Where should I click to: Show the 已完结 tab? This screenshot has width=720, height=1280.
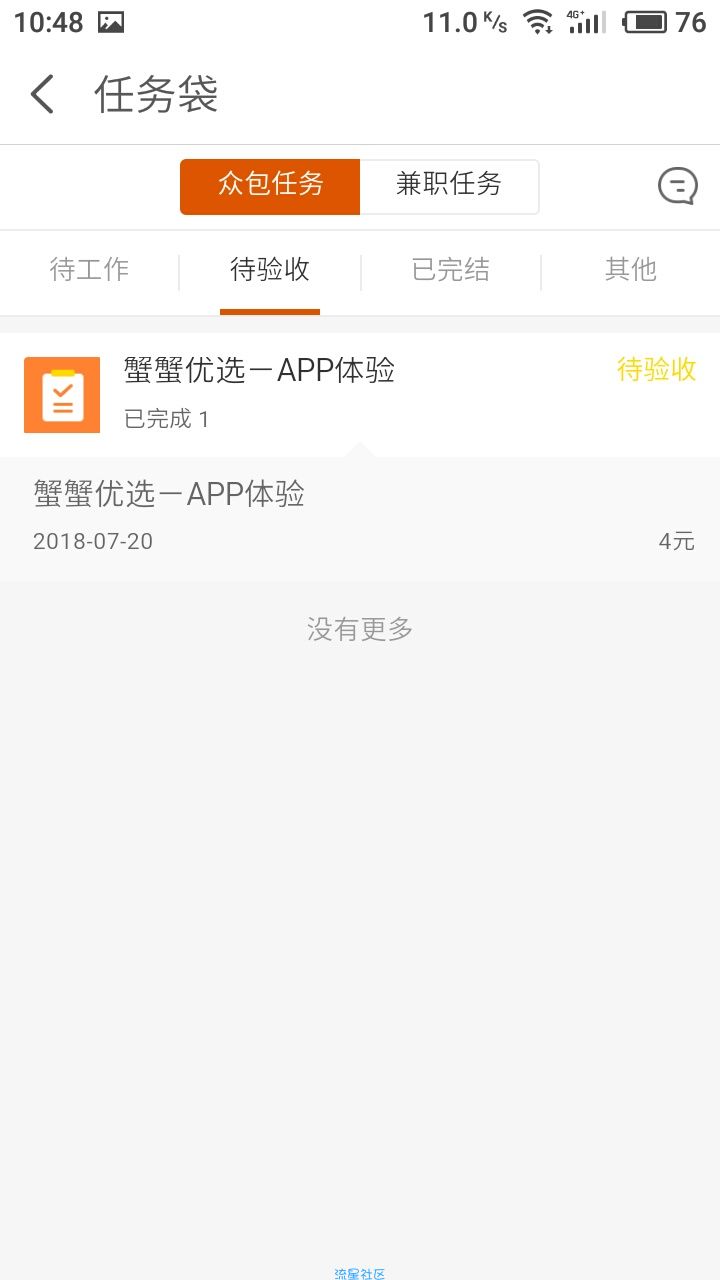tap(451, 270)
